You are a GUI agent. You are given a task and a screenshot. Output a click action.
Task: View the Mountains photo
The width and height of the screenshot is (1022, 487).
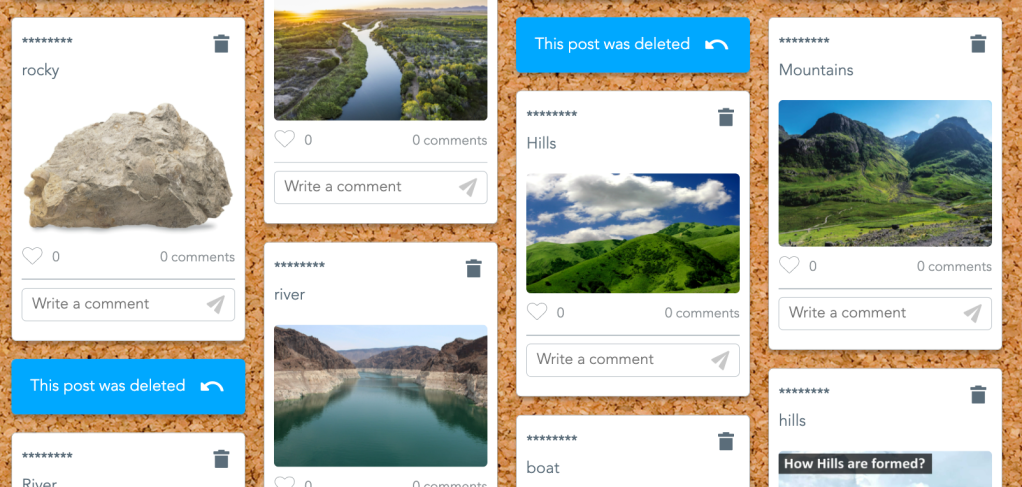pos(885,173)
